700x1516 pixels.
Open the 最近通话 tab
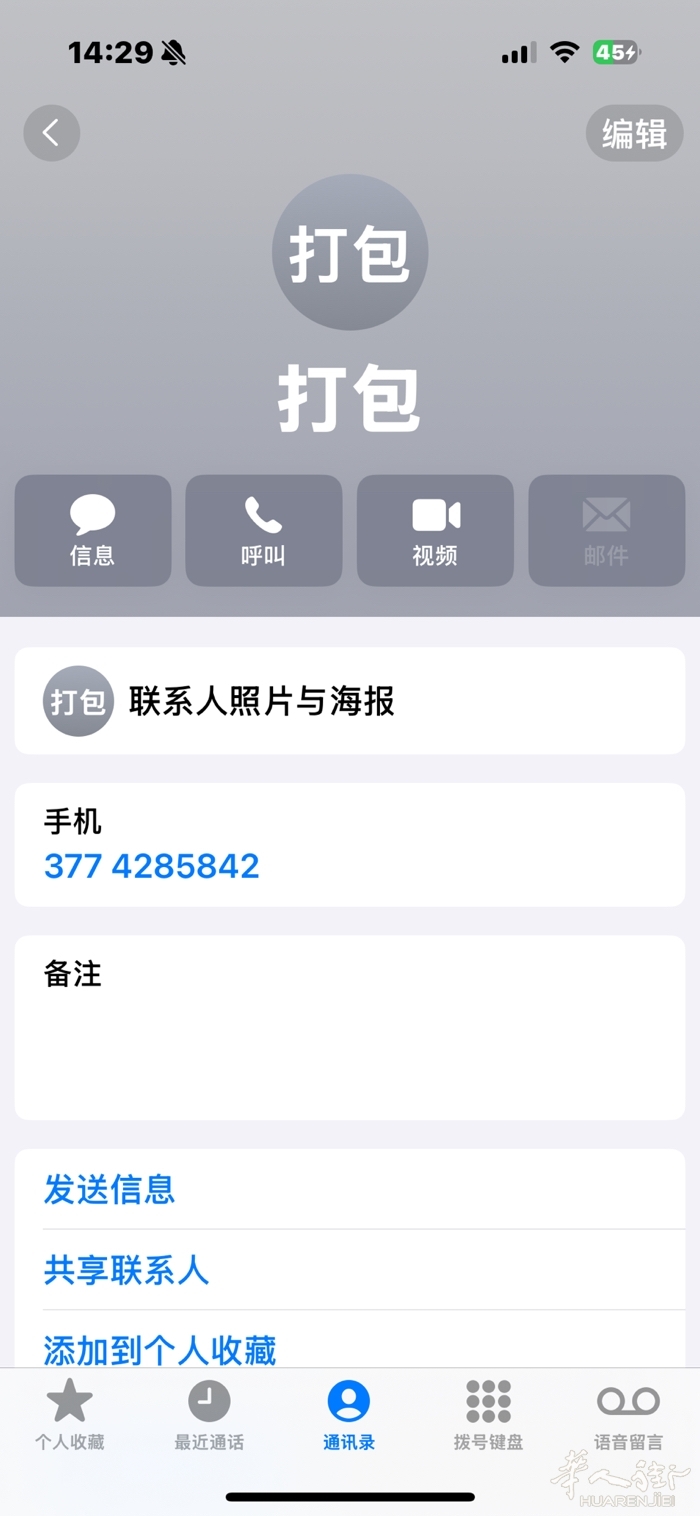click(x=209, y=1414)
